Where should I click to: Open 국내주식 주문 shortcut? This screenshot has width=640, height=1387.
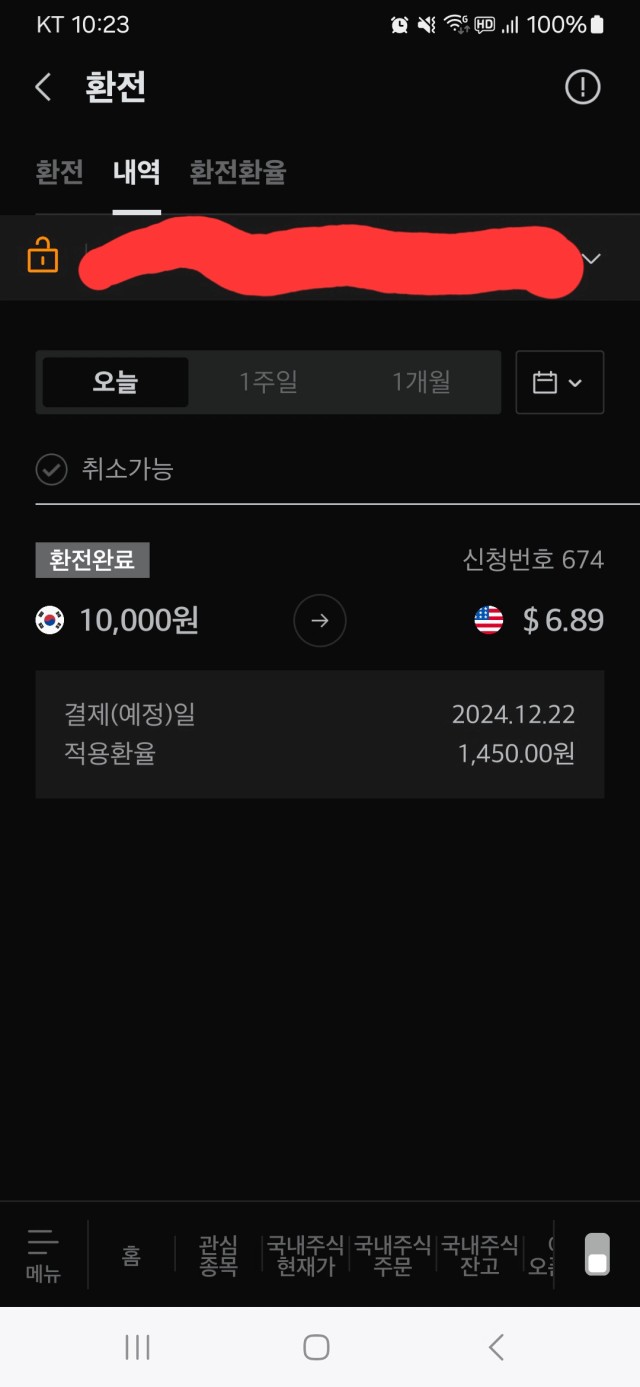coord(392,1256)
